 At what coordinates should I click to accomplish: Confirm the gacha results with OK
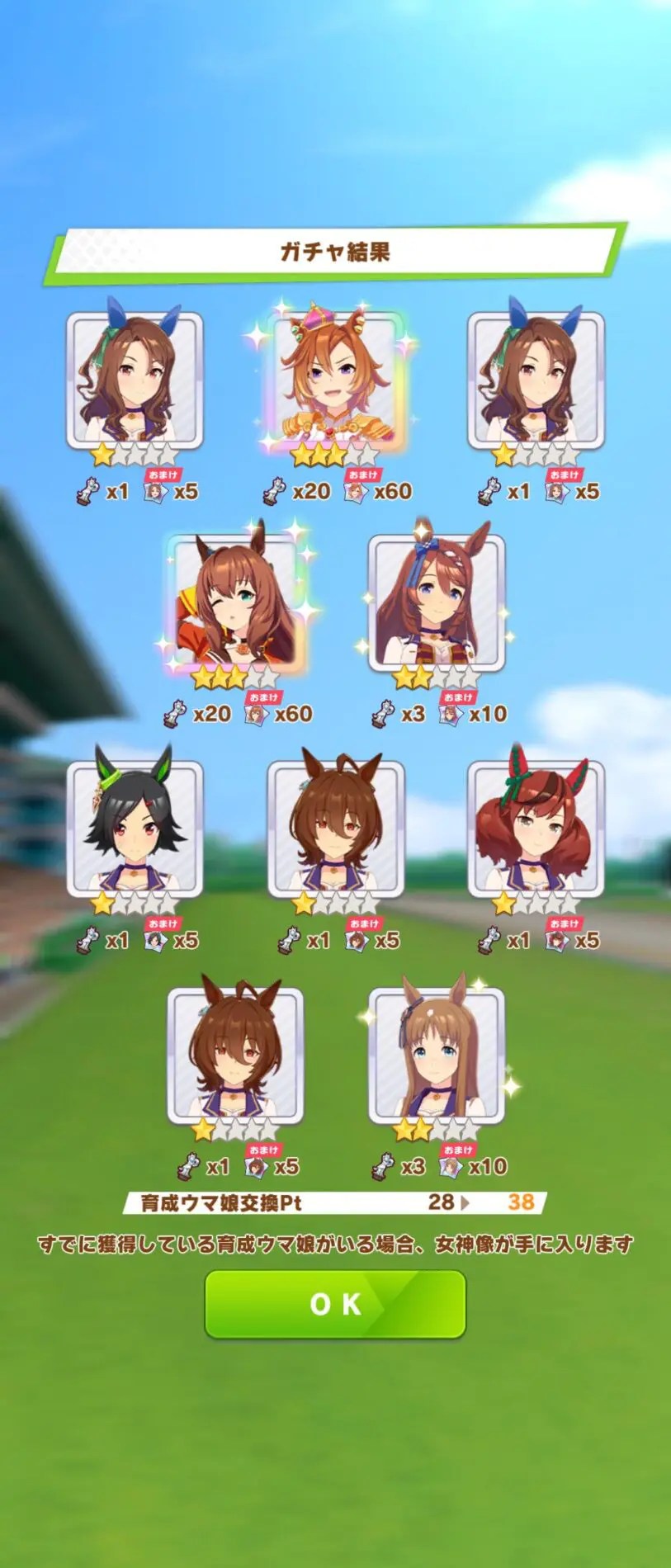click(x=335, y=1304)
